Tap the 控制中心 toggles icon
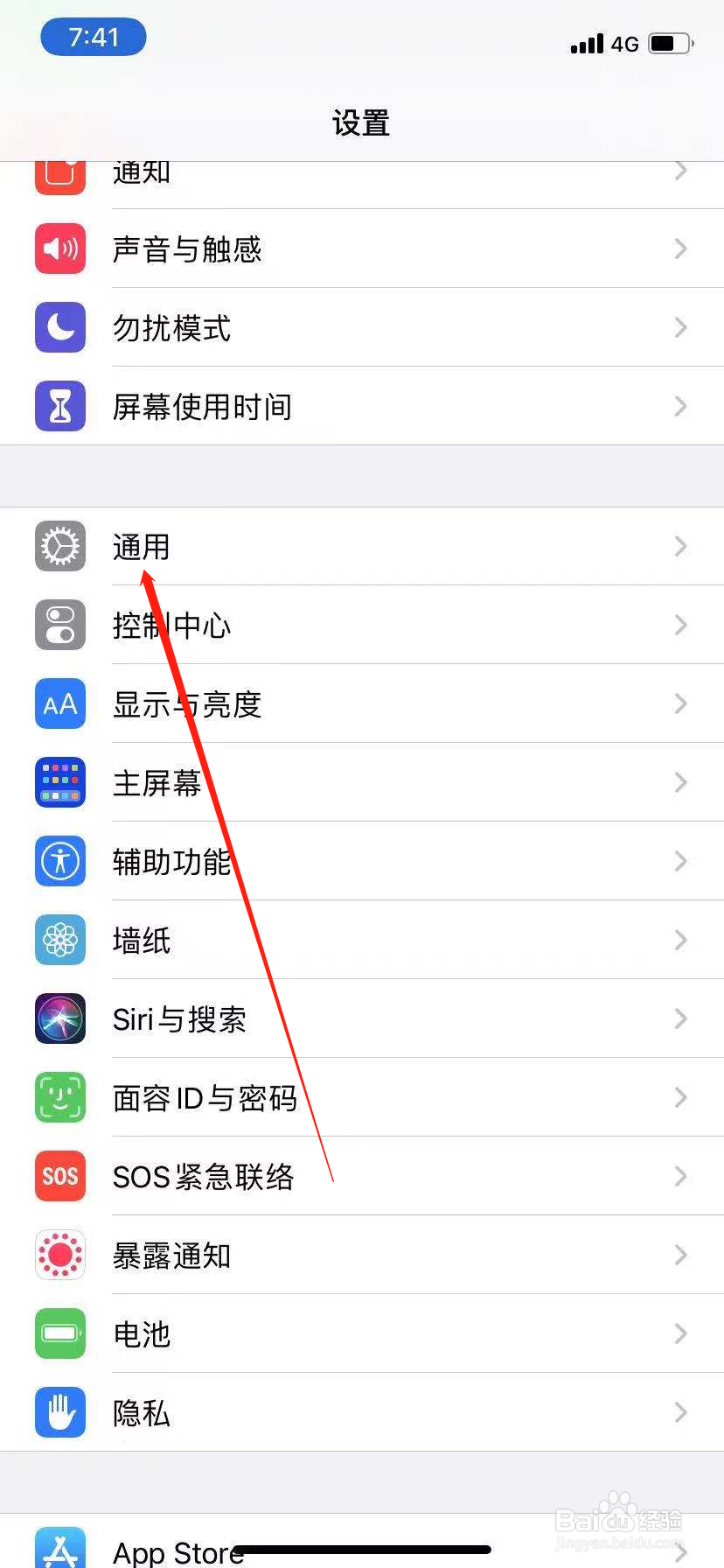 [x=59, y=625]
